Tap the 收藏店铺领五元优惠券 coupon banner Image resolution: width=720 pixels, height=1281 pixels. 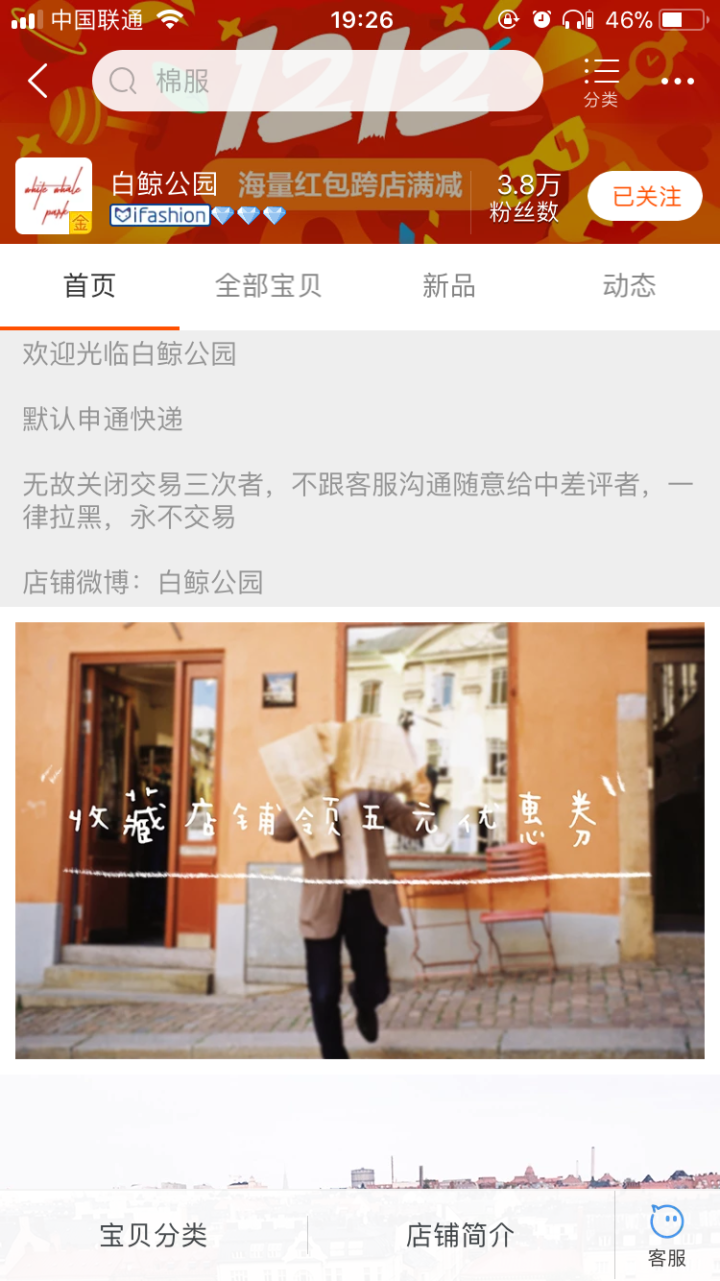click(359, 840)
